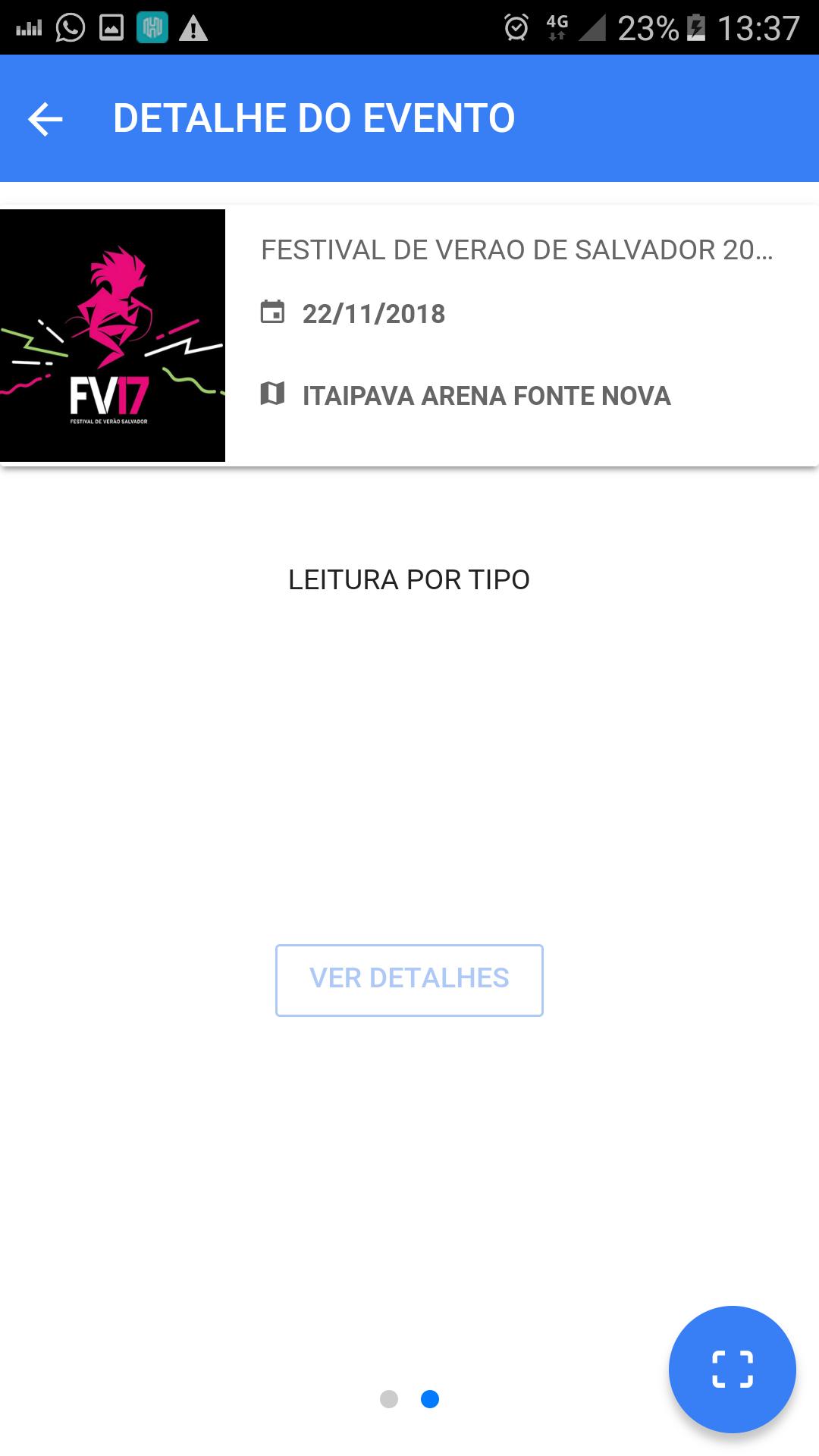Open the DETALHE DO EVENTO header menu
The width and height of the screenshot is (819, 1456).
coord(314,118)
